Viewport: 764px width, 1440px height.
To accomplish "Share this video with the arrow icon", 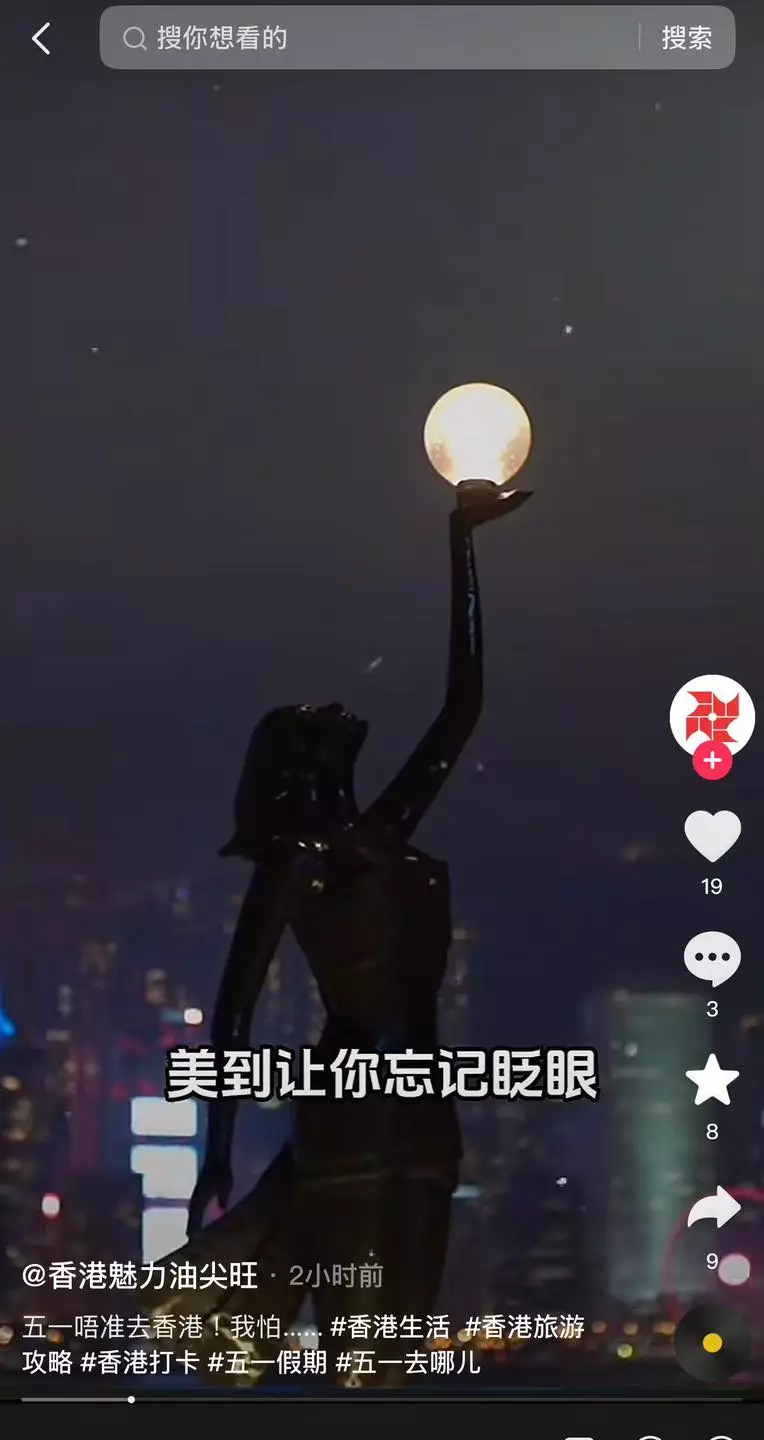I will point(713,1208).
